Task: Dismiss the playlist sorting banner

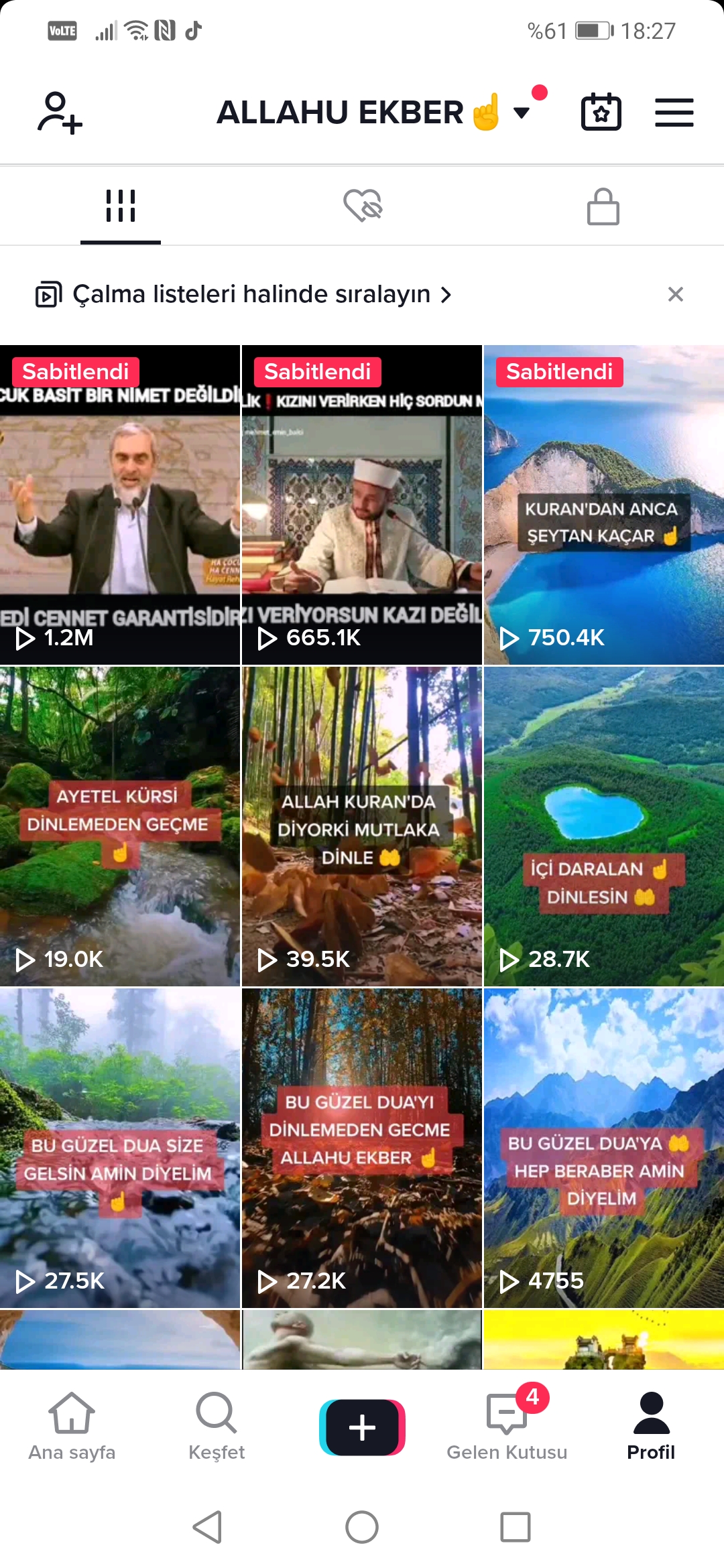Action: point(675,294)
